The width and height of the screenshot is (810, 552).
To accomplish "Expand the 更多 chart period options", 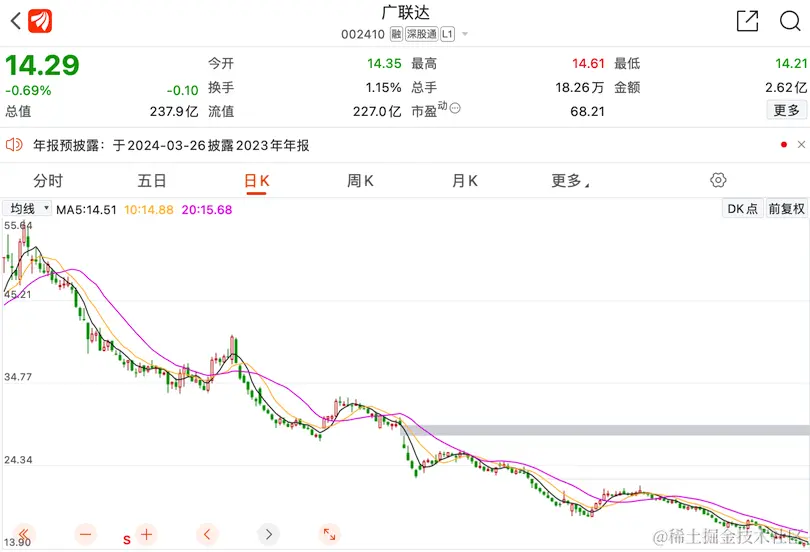I will click(x=570, y=181).
